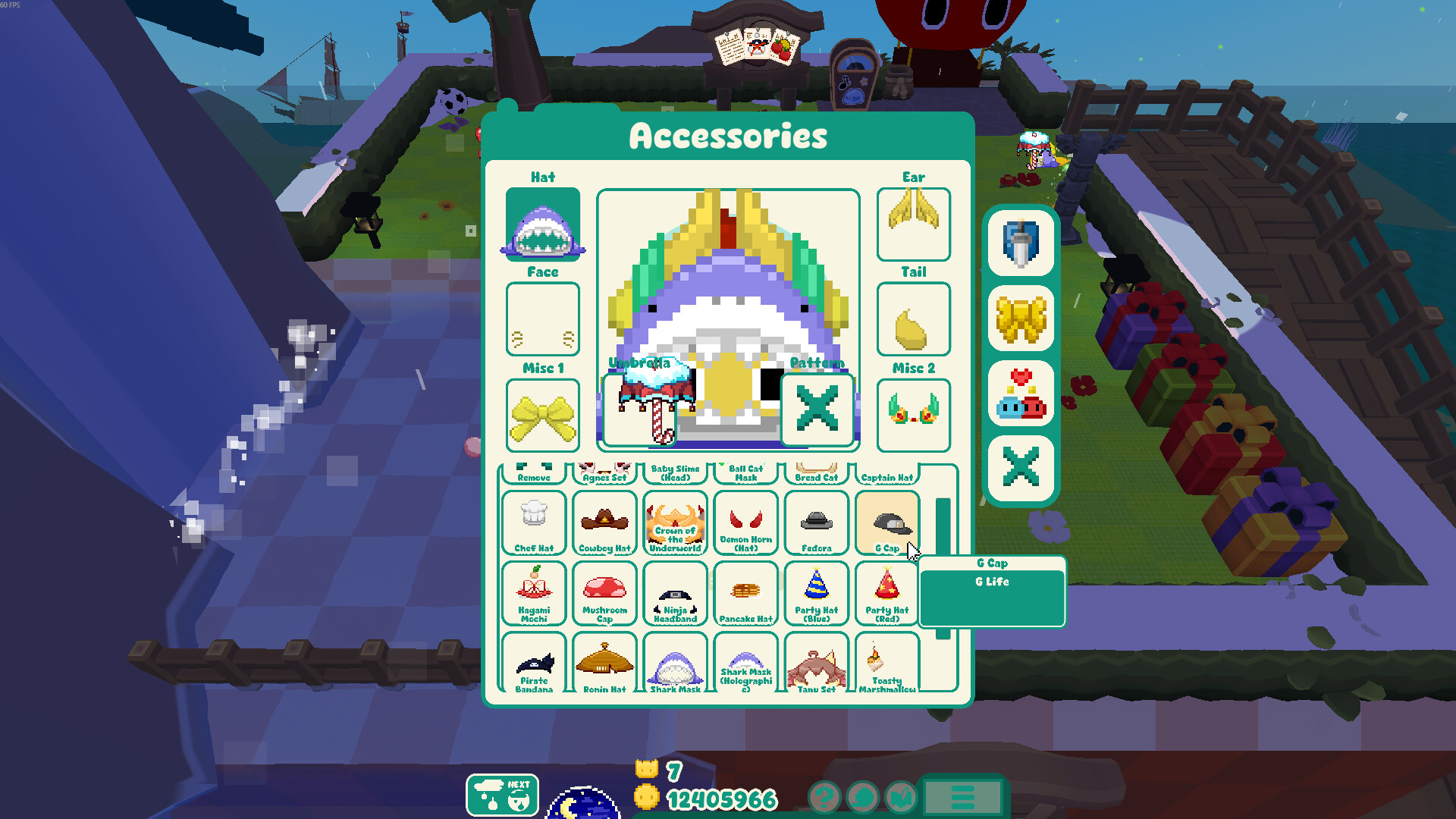Open the help question mark button
Image resolution: width=1456 pixels, height=819 pixels.
pyautogui.click(x=824, y=798)
